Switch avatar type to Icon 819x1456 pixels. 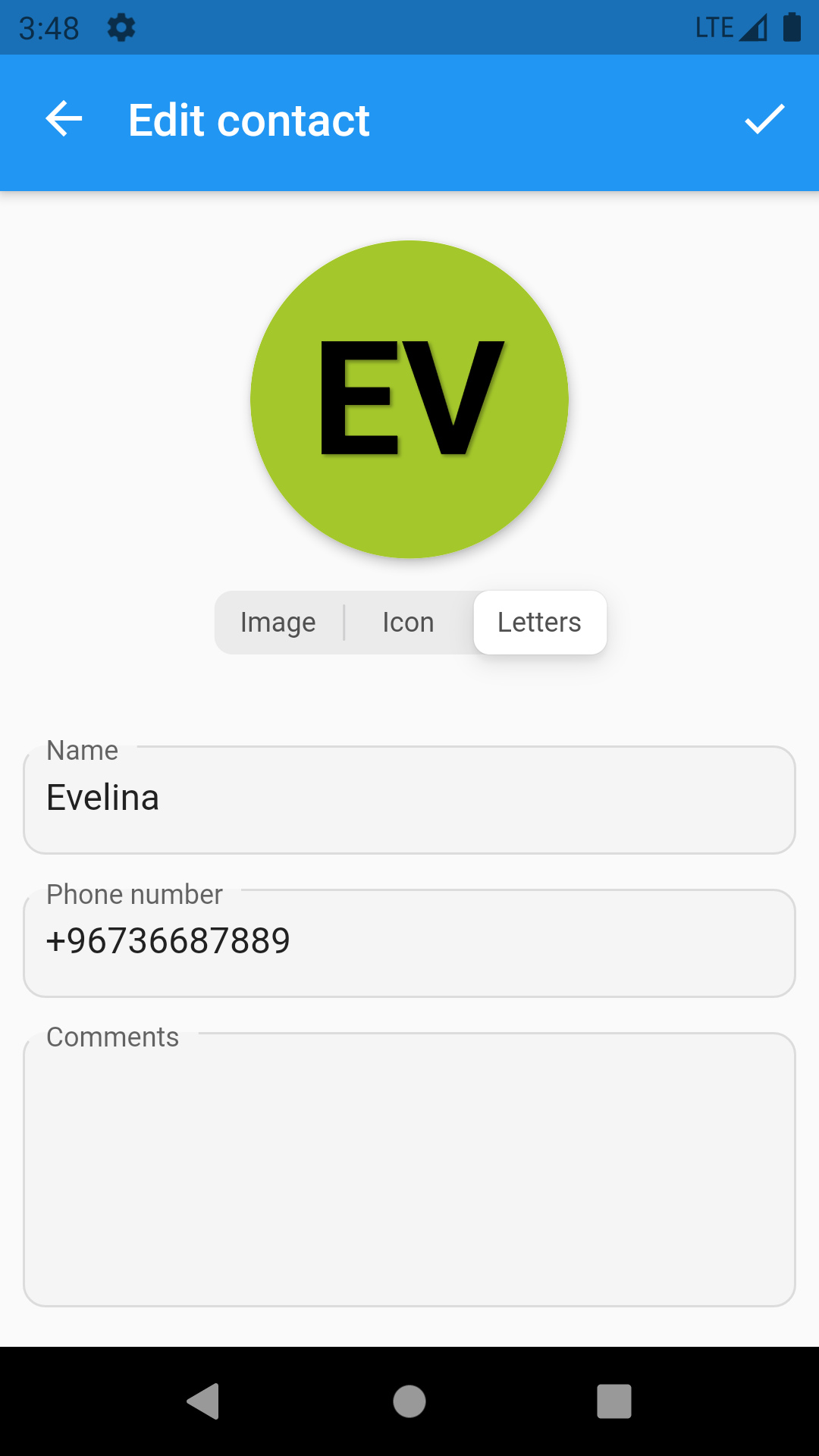coord(408,623)
